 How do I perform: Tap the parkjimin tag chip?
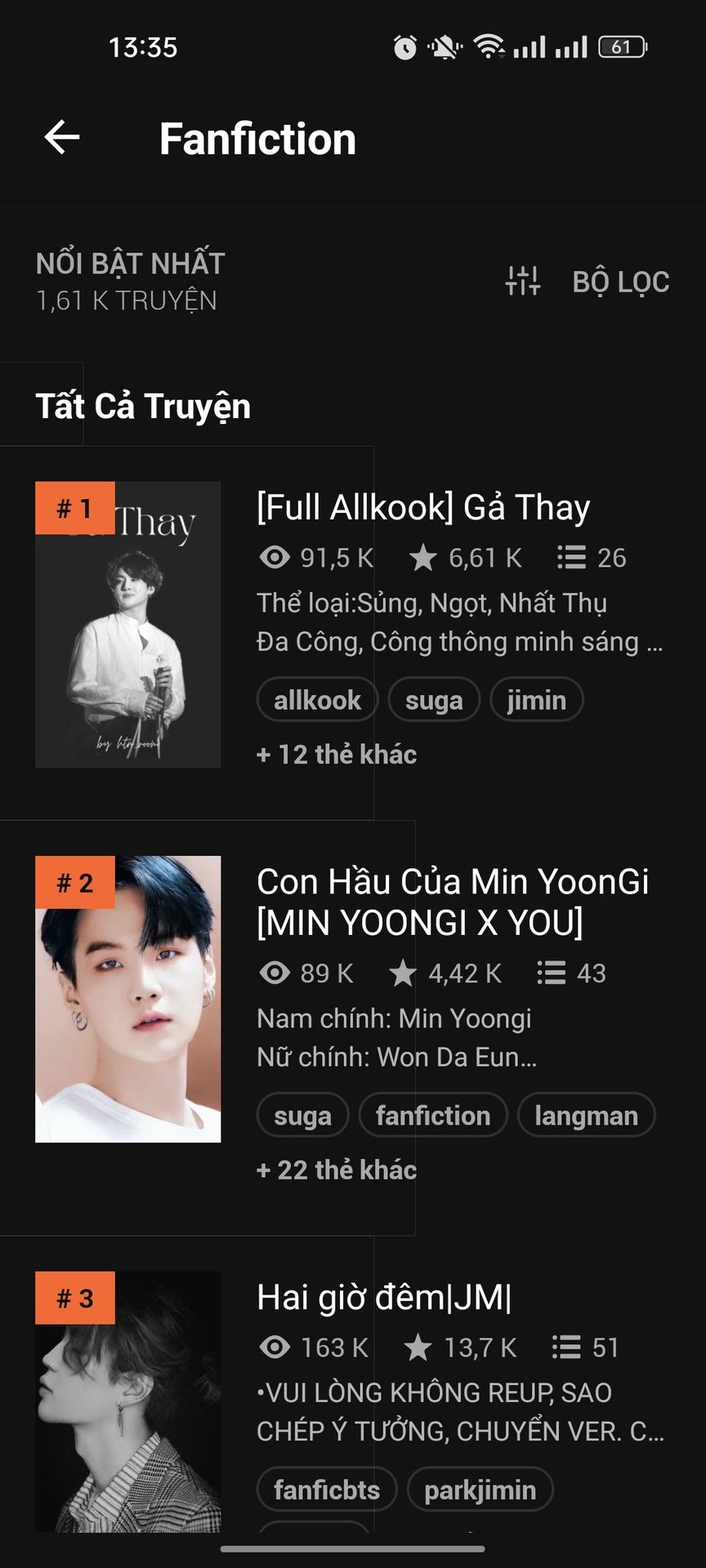pos(480,1490)
